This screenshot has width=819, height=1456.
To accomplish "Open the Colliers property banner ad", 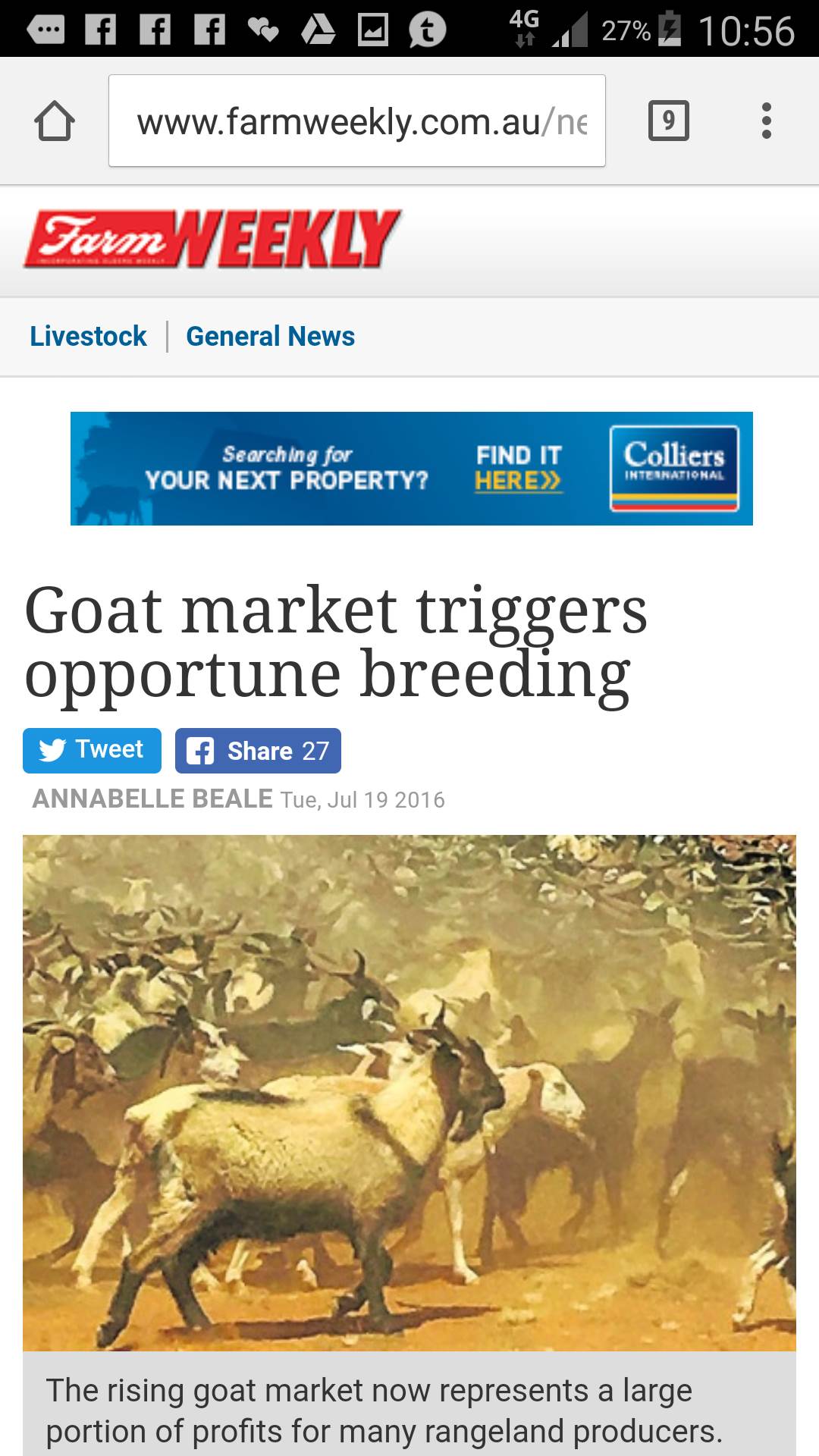I will click(411, 468).
